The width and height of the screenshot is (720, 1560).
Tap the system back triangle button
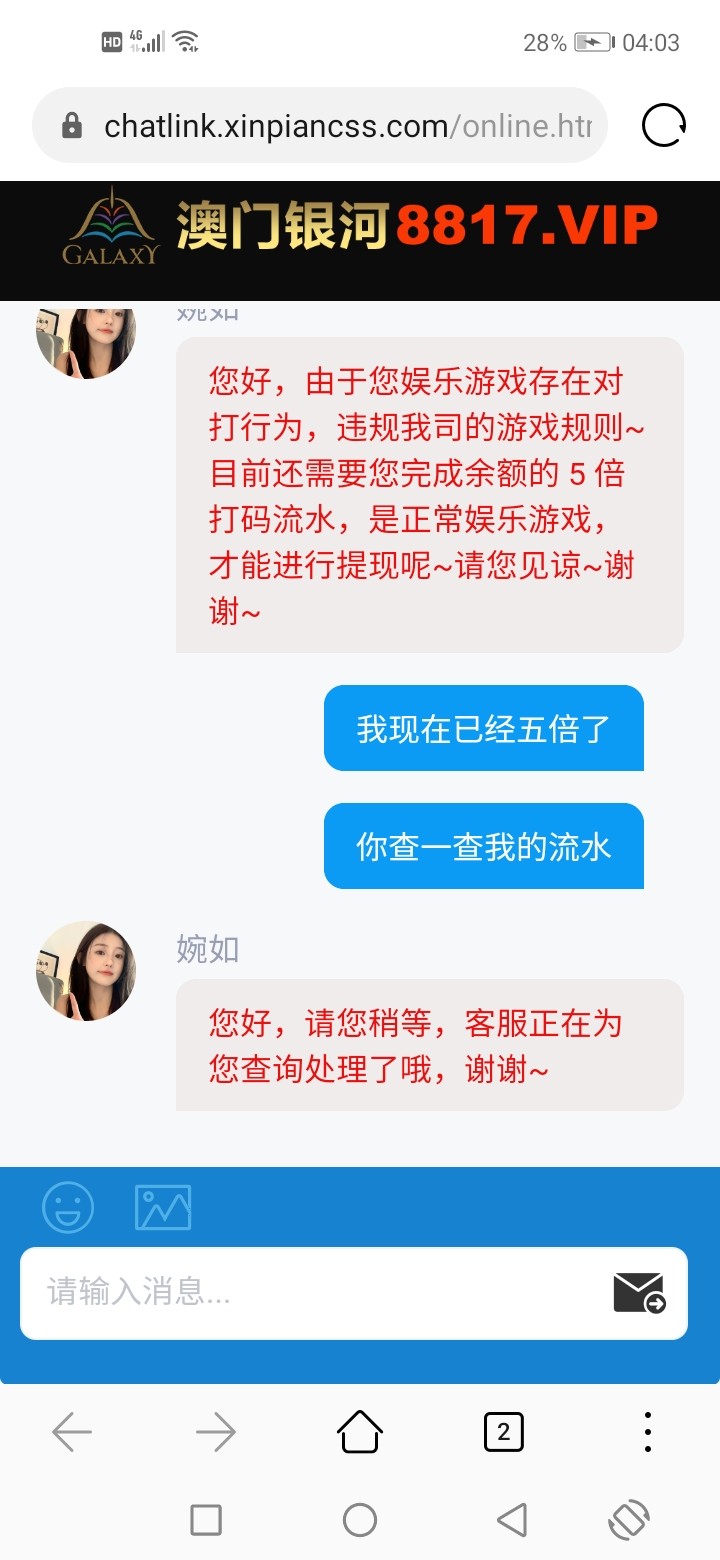[x=511, y=1520]
